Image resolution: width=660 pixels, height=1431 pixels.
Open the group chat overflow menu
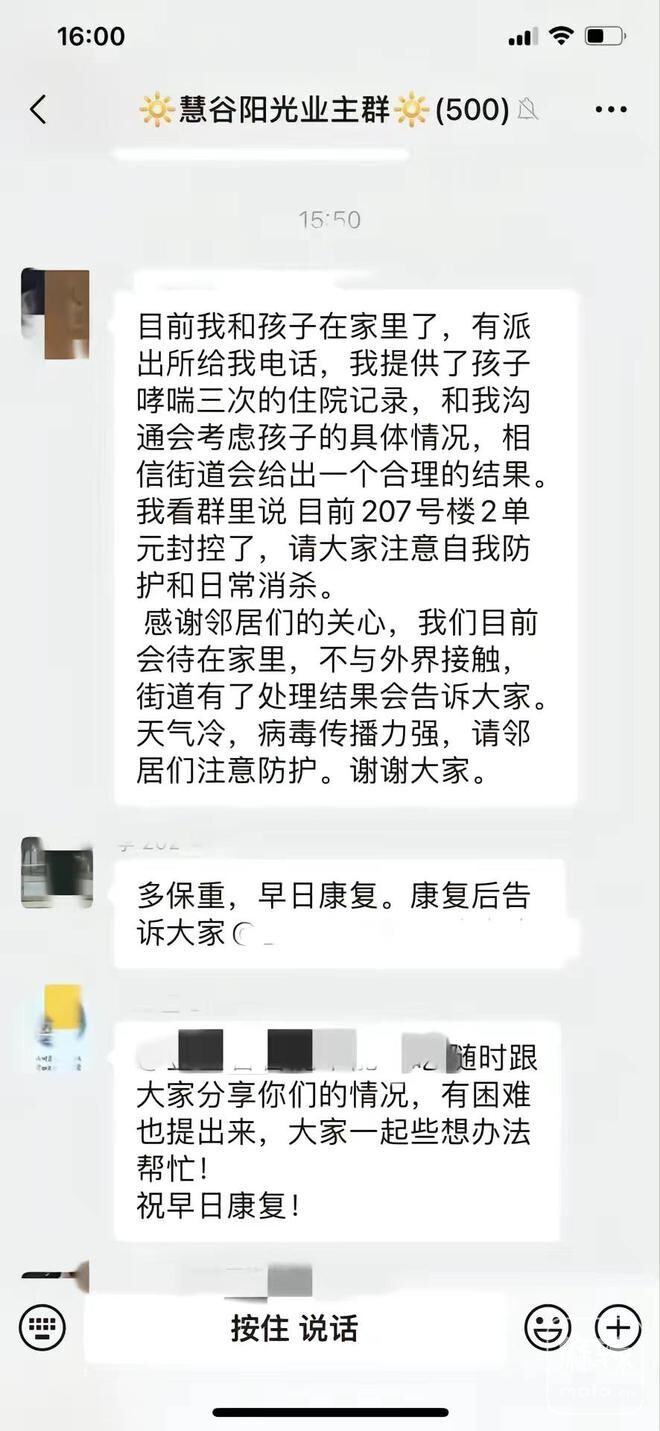(610, 109)
